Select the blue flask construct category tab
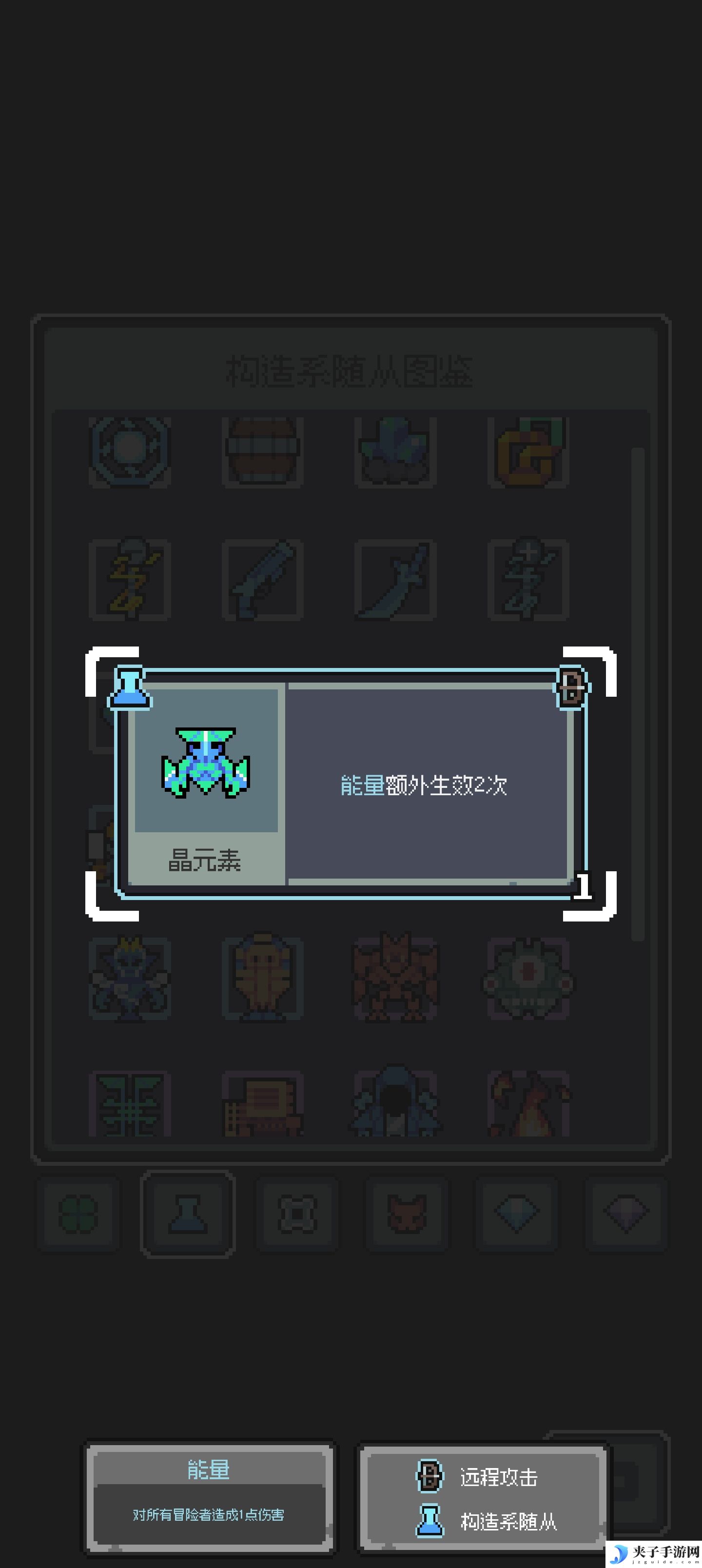Screen dimensions: 702x1568 coord(188,1214)
